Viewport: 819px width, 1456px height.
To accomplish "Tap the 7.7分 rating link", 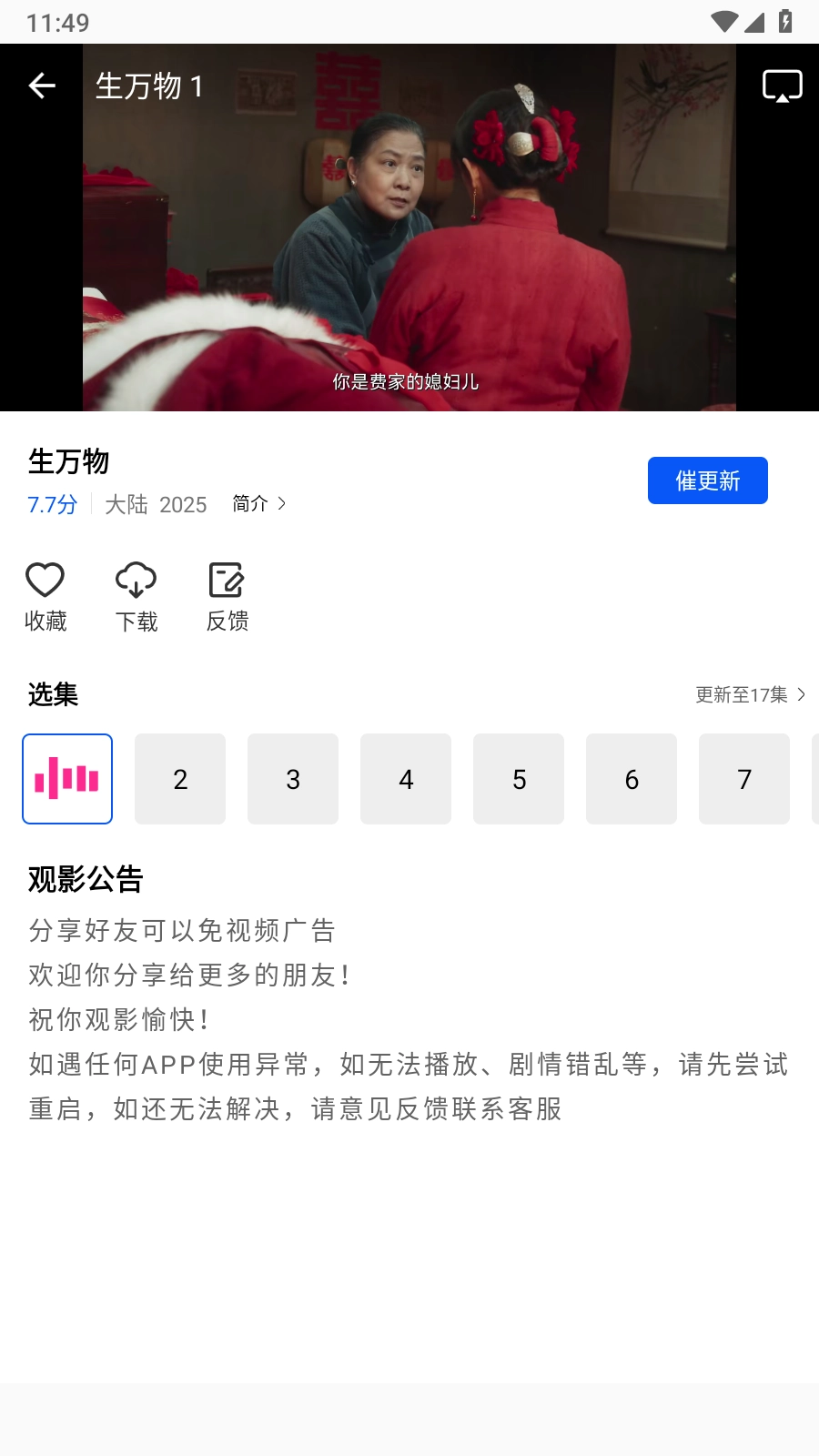I will point(50,505).
